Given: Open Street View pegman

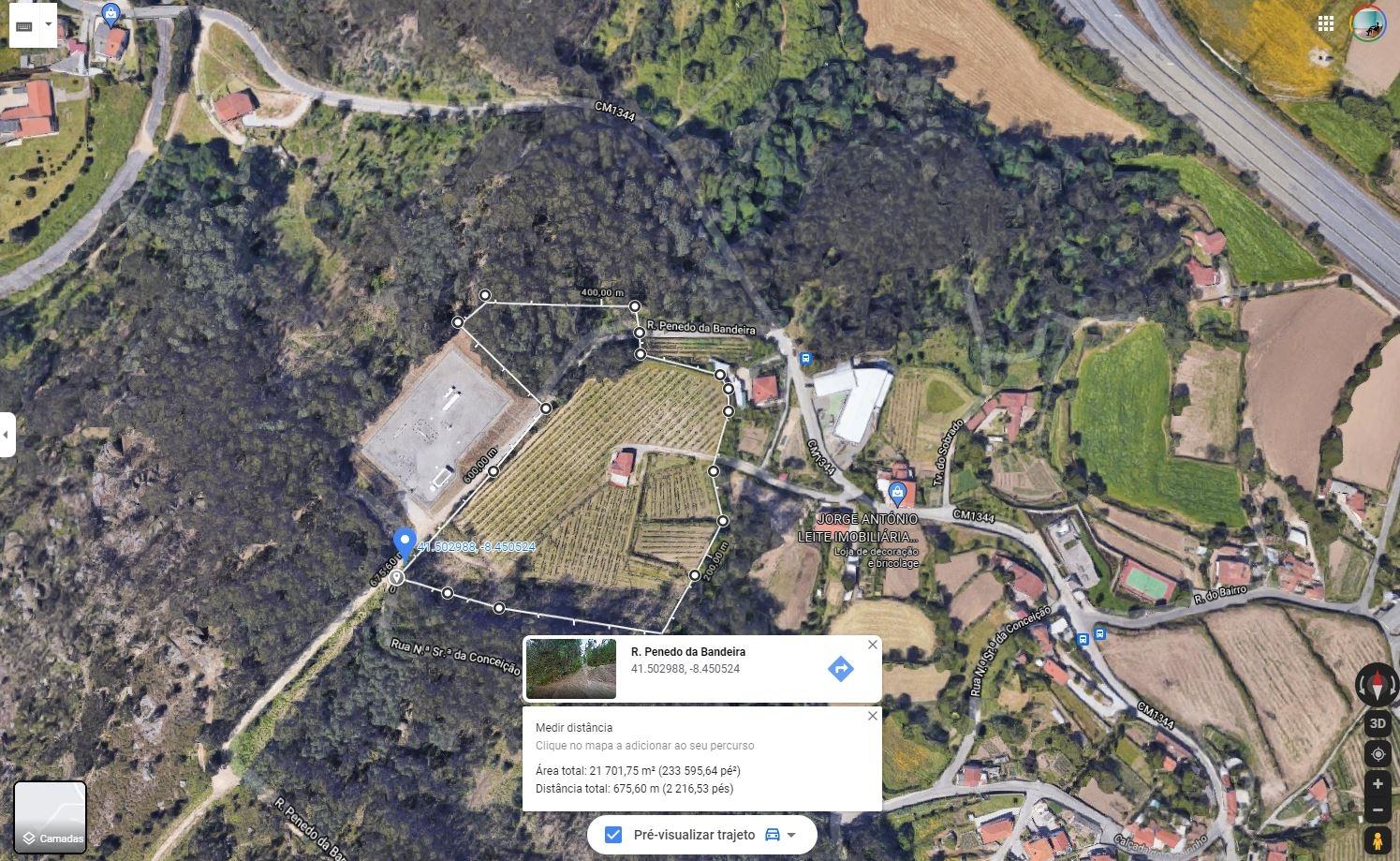Looking at the screenshot, I should click(x=1378, y=839).
